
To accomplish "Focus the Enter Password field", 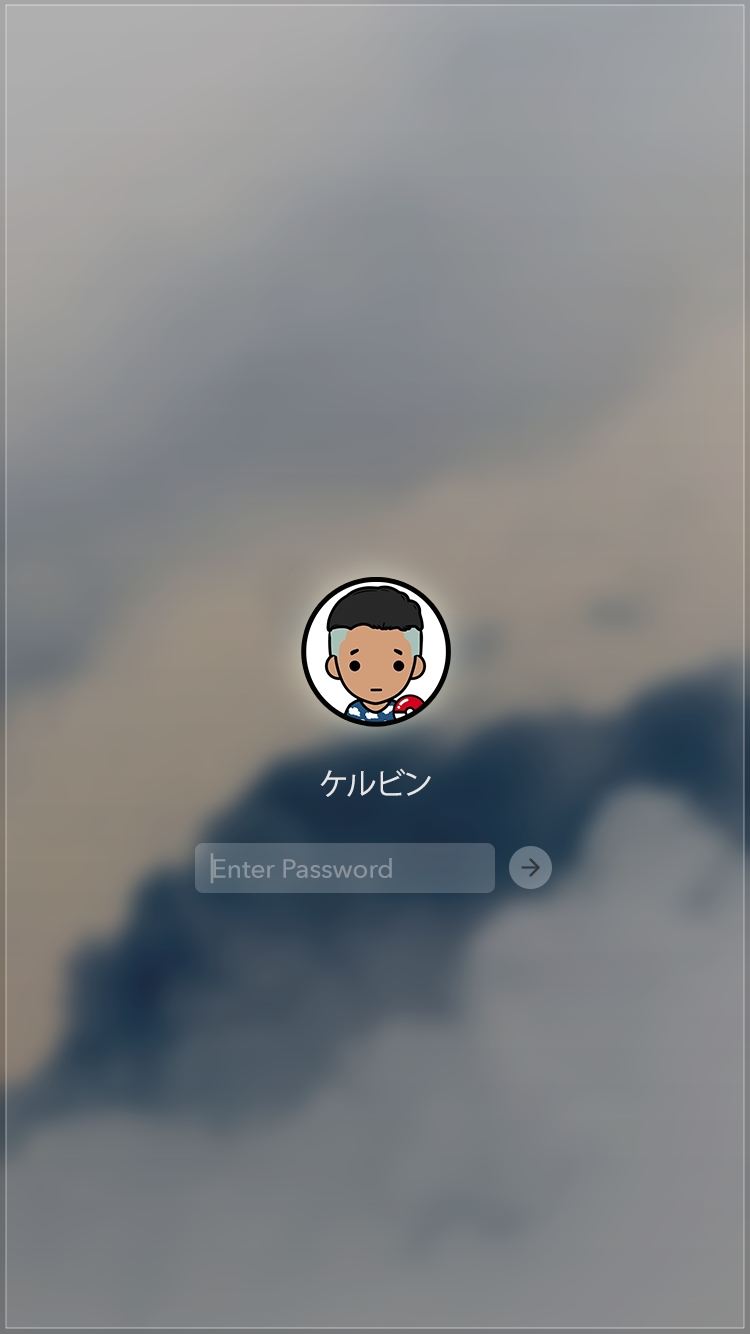I will tap(345, 868).
